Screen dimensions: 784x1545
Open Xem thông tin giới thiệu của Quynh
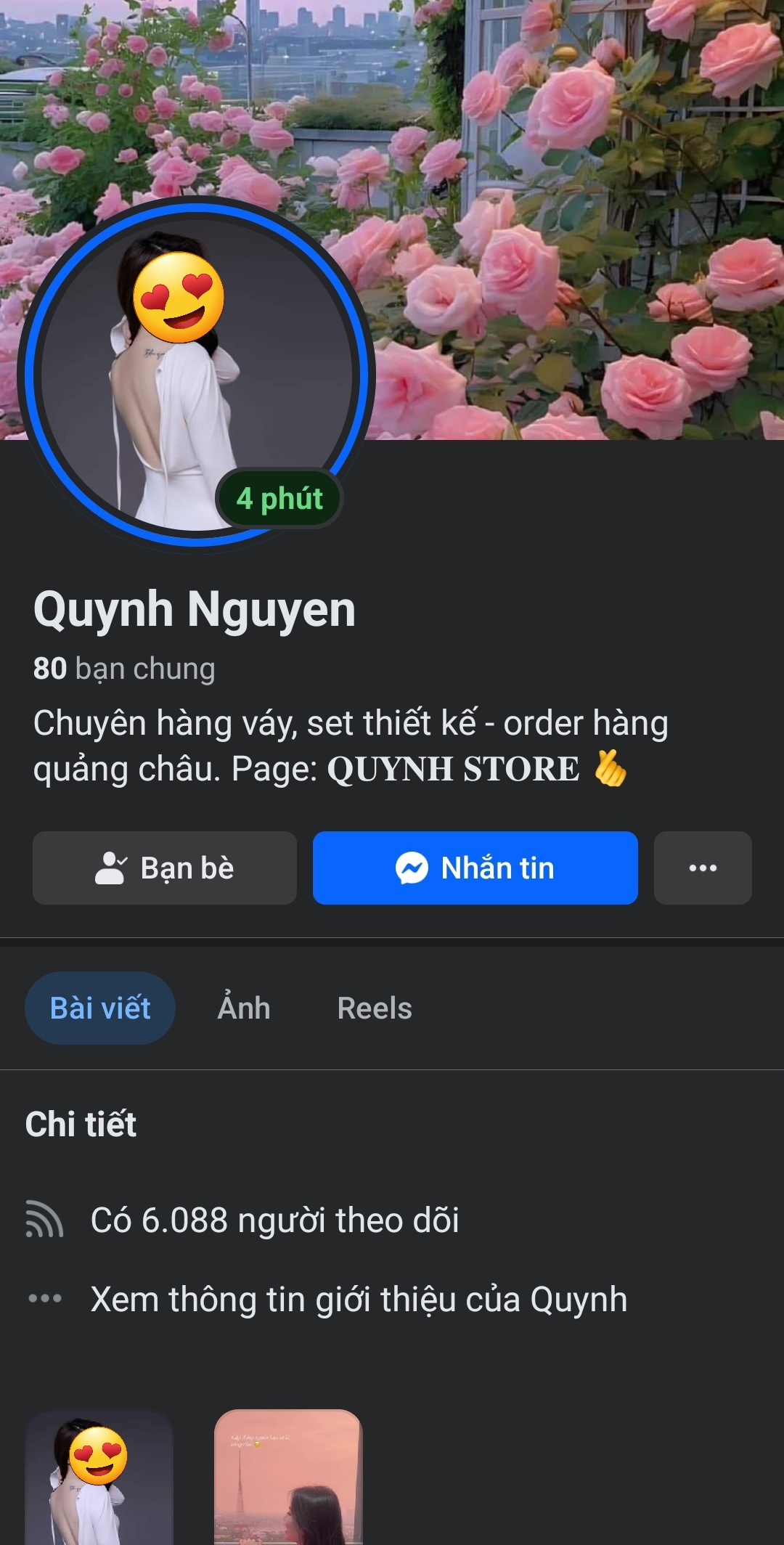pyautogui.click(x=359, y=1300)
